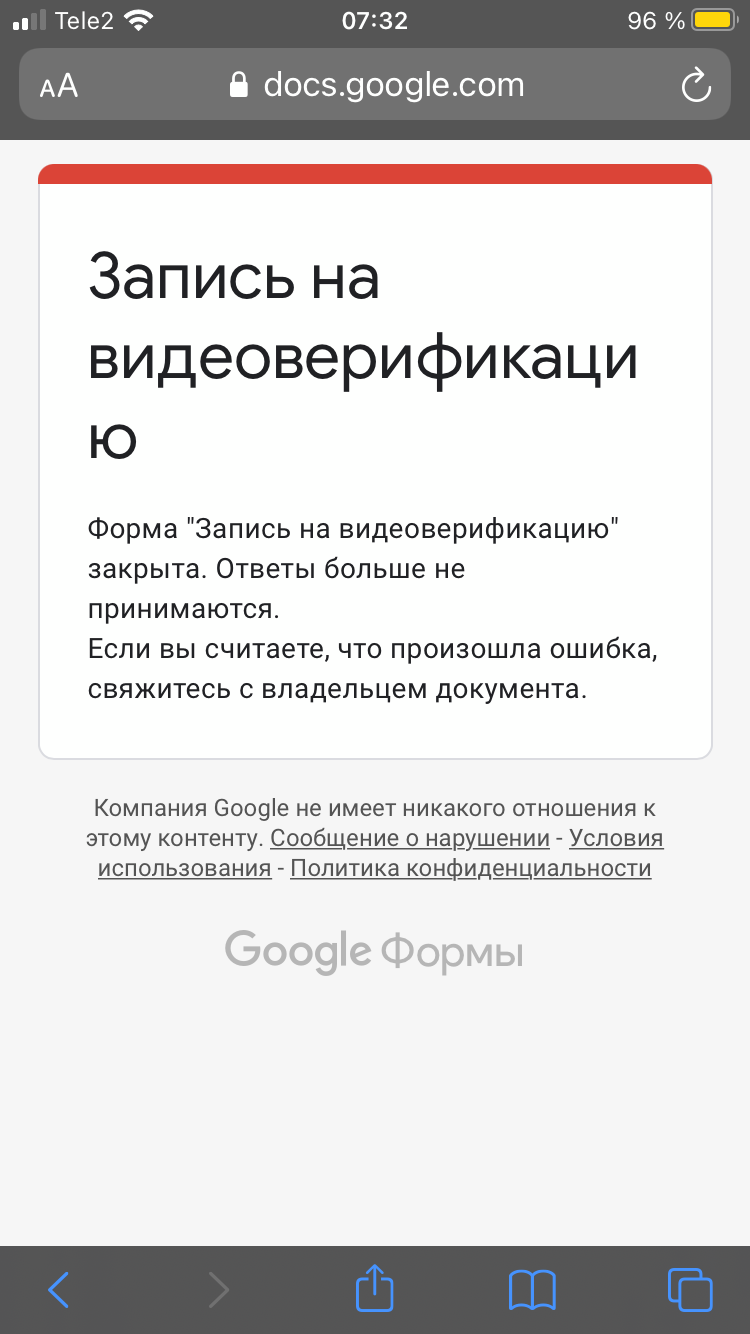Open Safari bookmarks
The image size is (750, 1334).
(532, 1289)
